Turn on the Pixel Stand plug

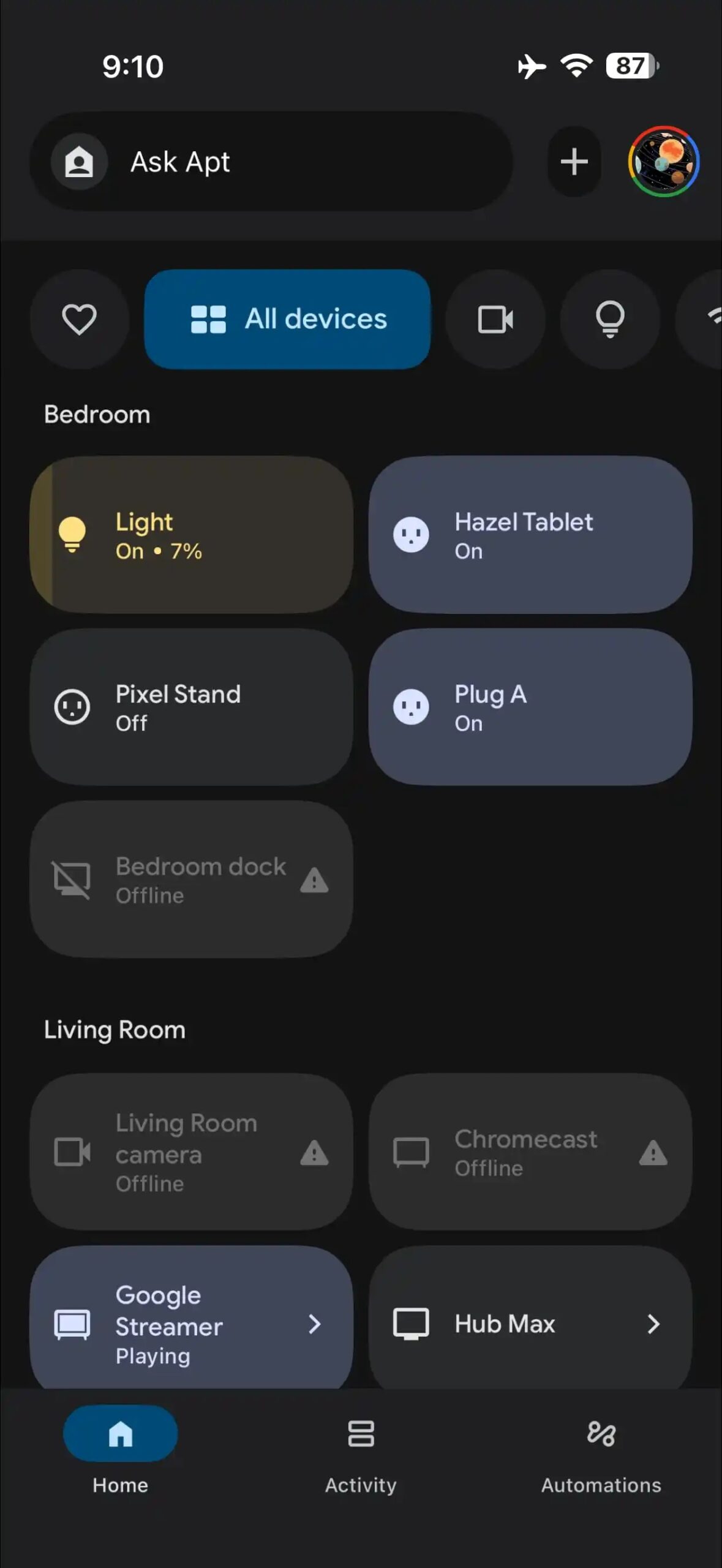[x=191, y=707]
